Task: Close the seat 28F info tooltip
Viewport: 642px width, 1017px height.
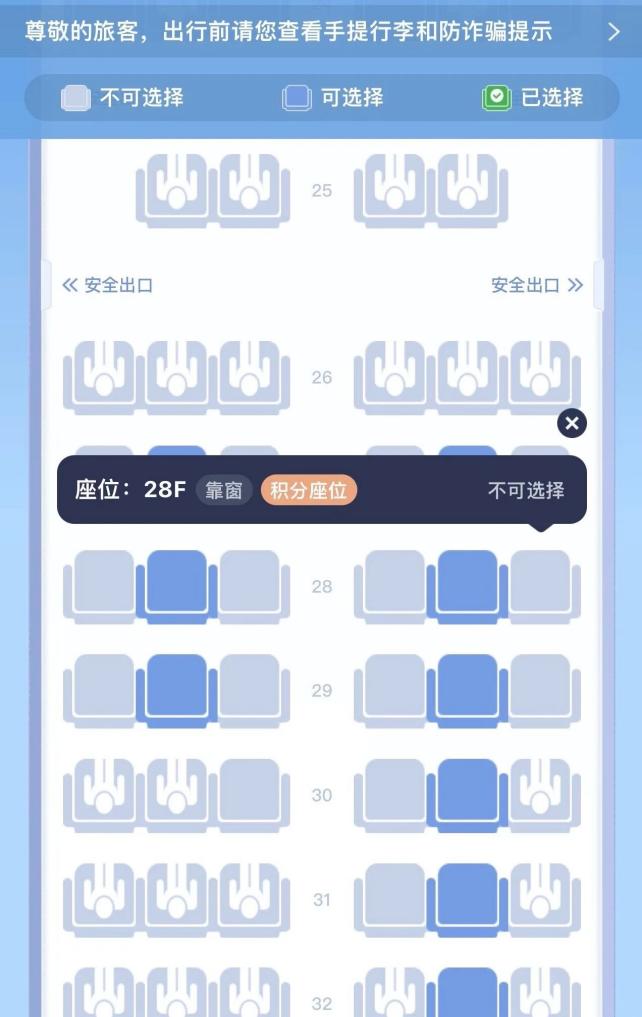Action: pyautogui.click(x=572, y=423)
